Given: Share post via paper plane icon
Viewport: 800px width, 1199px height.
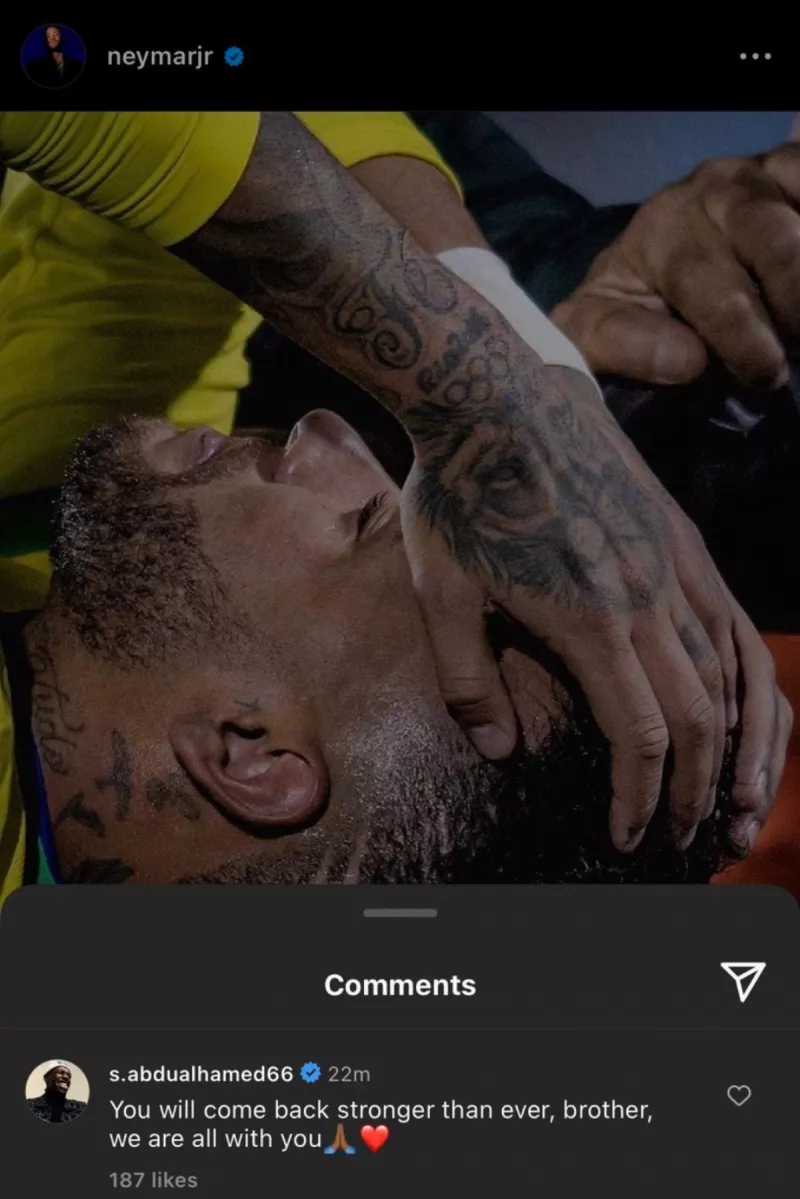Looking at the screenshot, I should [x=743, y=982].
